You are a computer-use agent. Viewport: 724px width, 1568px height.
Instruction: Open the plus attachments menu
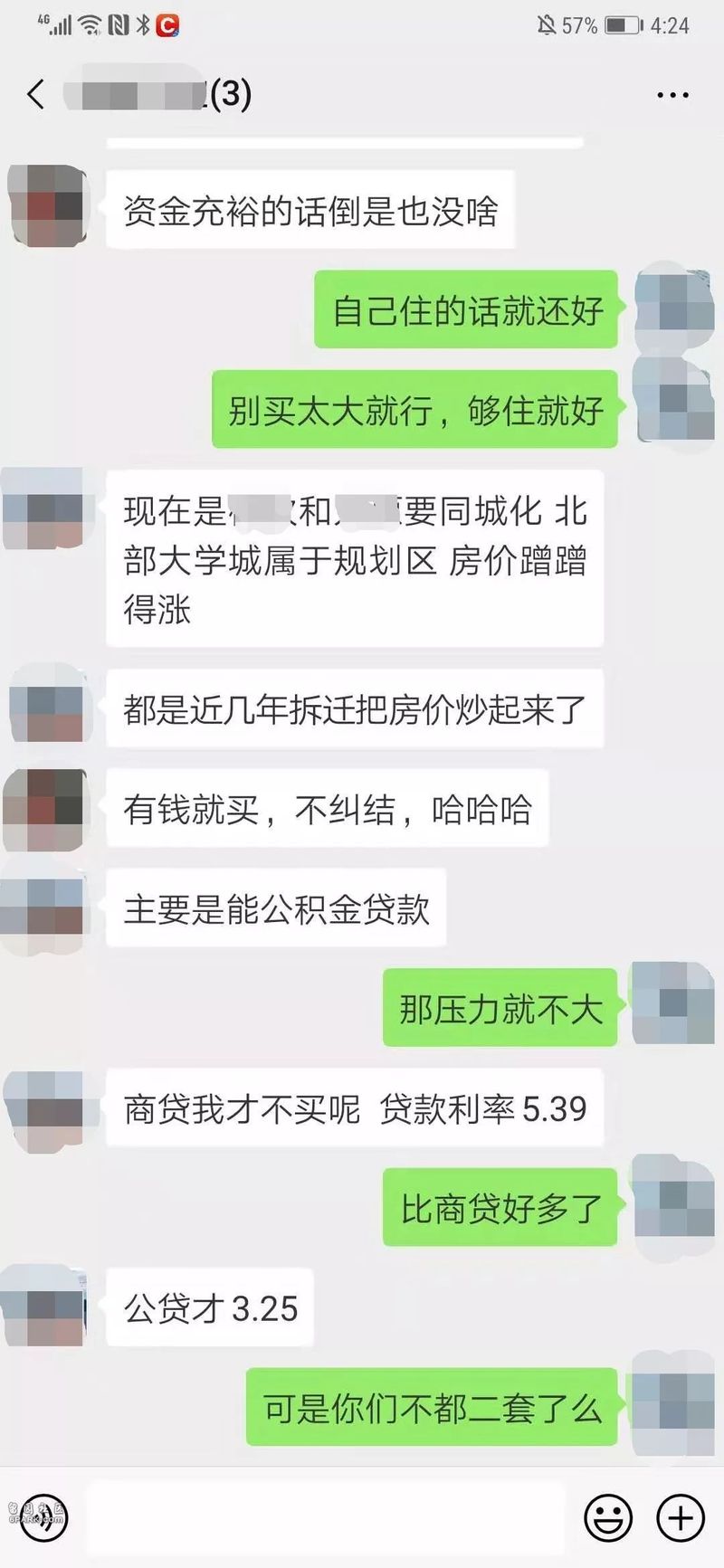pyautogui.click(x=680, y=1517)
